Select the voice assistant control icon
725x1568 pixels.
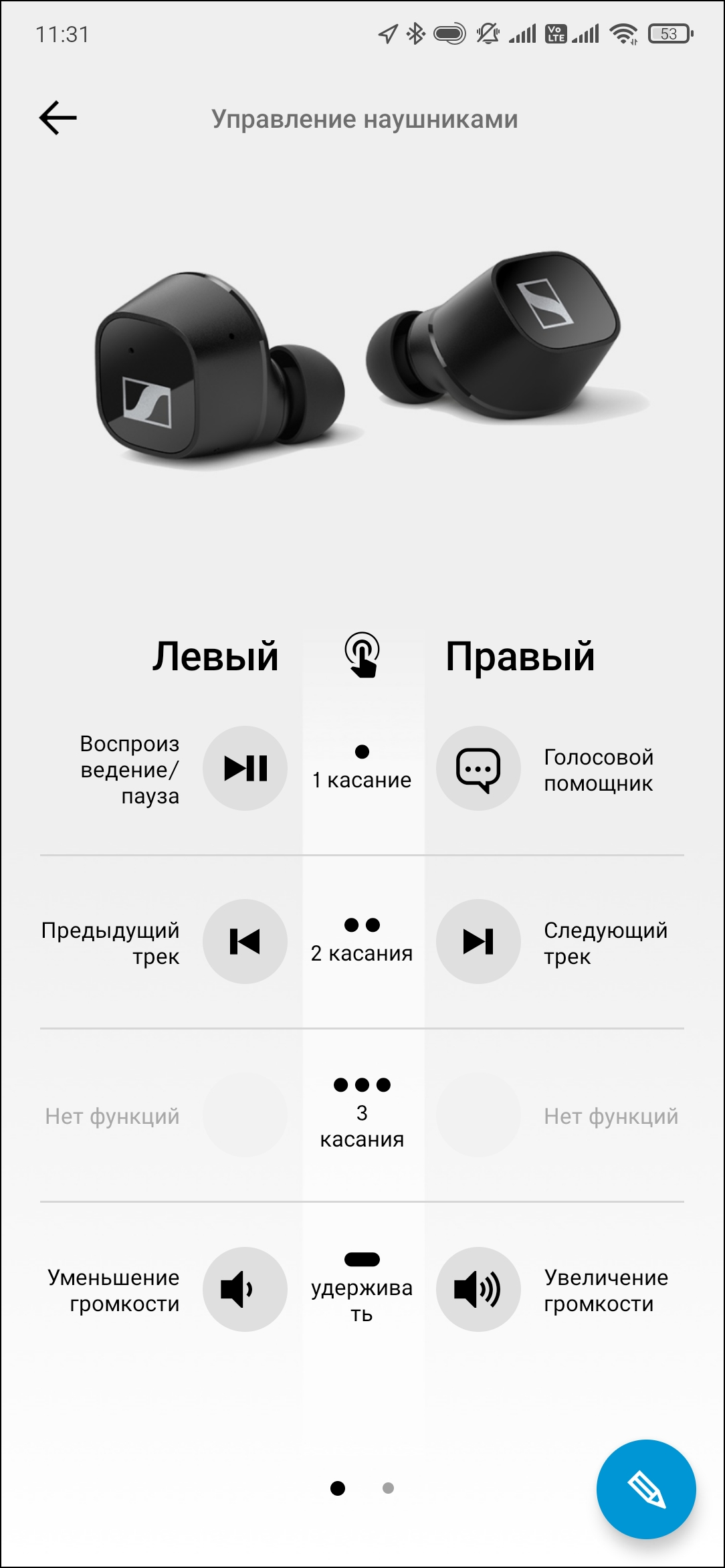(478, 768)
